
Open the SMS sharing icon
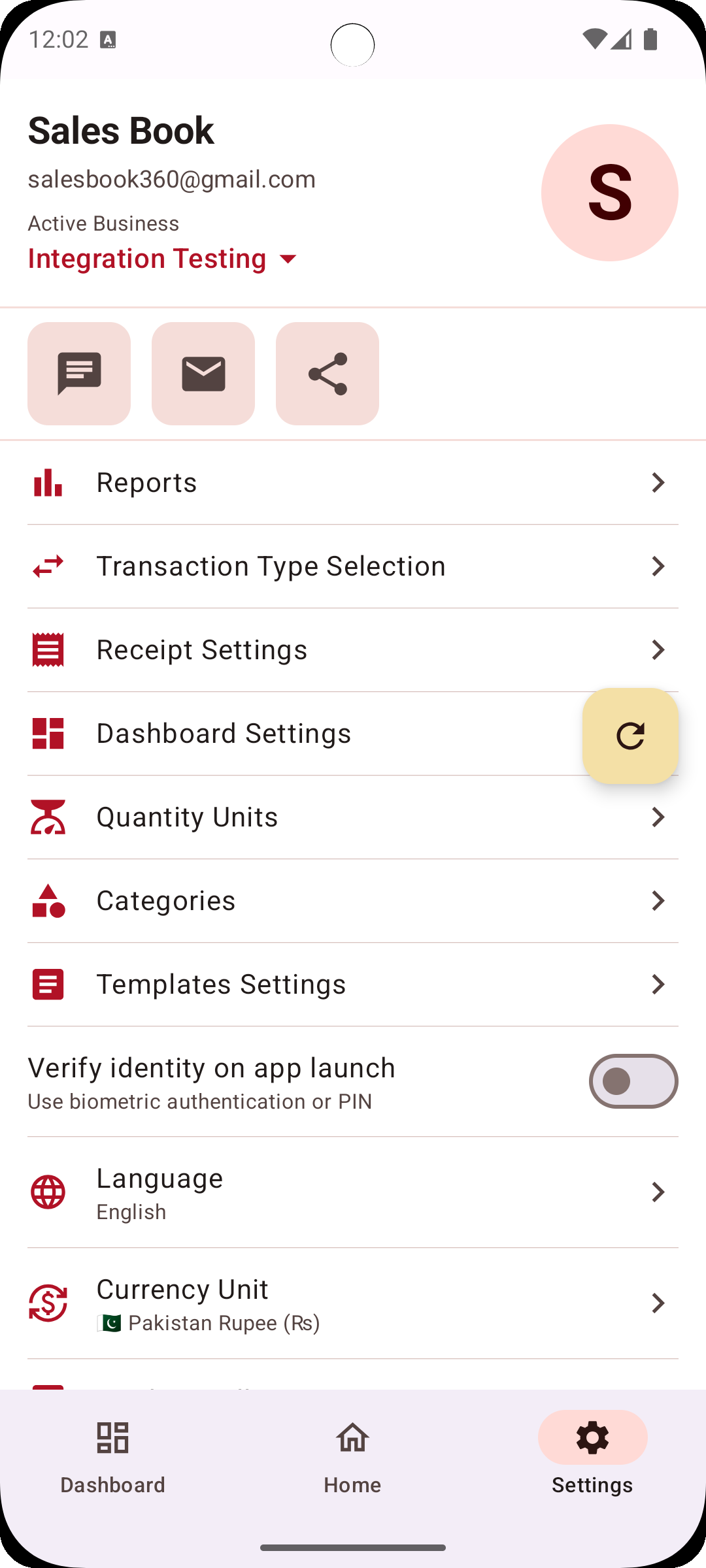tap(78, 373)
